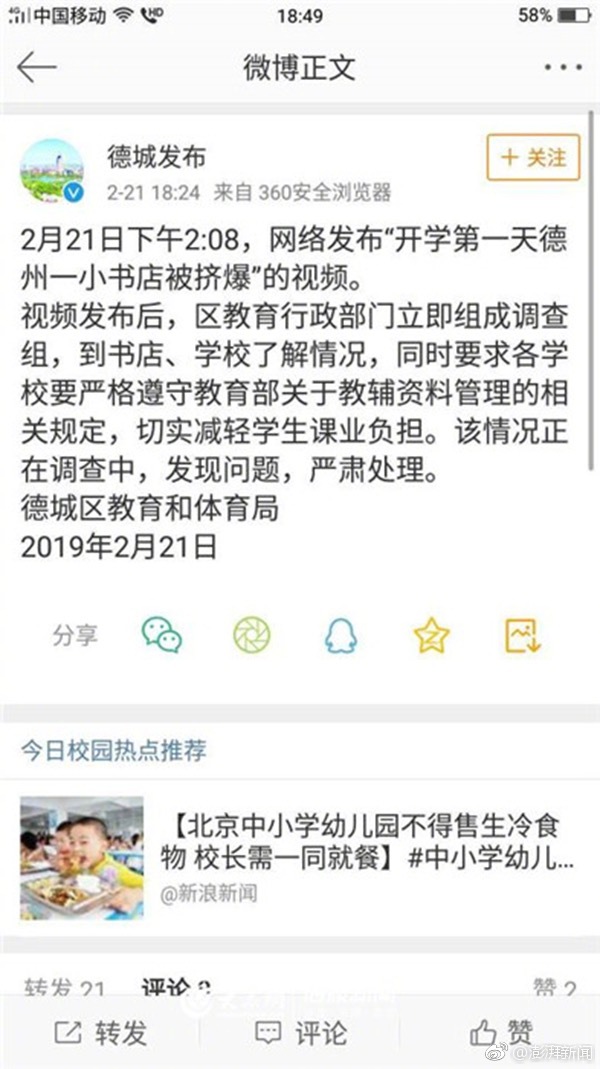Open the 德城发布 profile avatar
Screen dimensions: 600x1069
pyautogui.click(x=52, y=171)
